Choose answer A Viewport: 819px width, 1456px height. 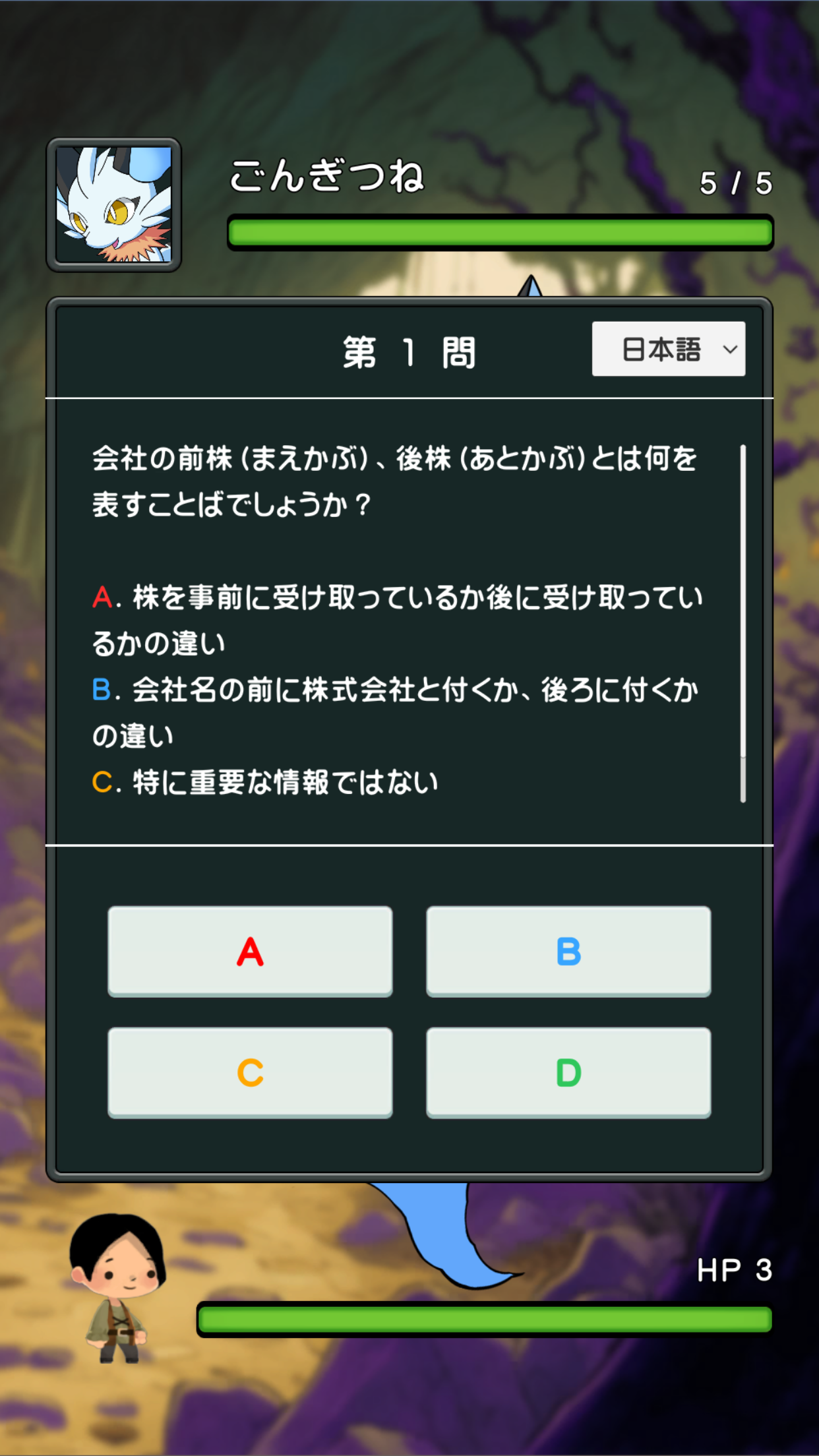(x=250, y=951)
